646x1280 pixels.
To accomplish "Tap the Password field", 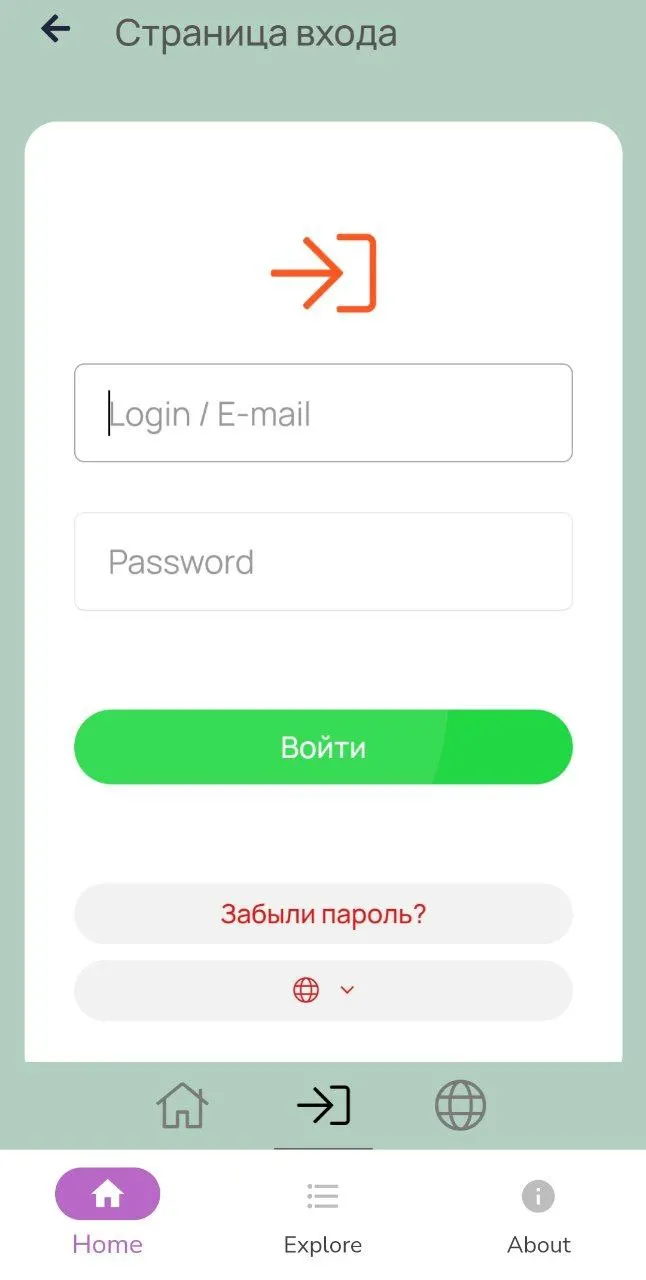I will pos(323,561).
